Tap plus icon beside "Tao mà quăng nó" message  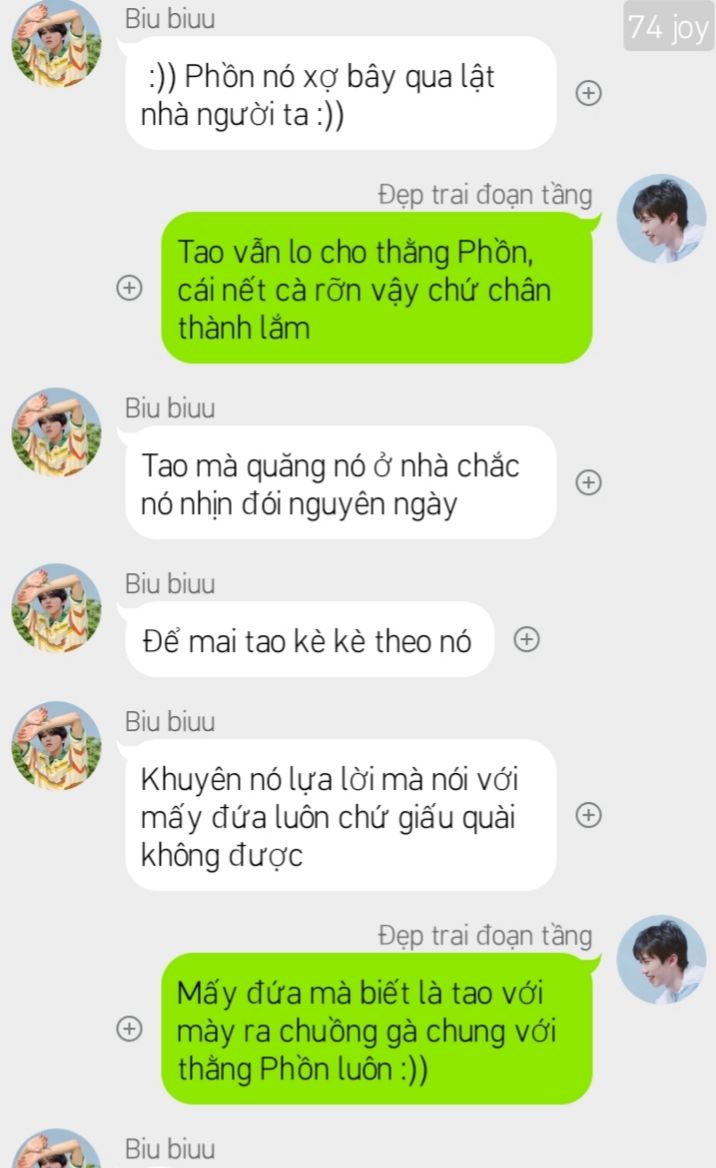[589, 482]
